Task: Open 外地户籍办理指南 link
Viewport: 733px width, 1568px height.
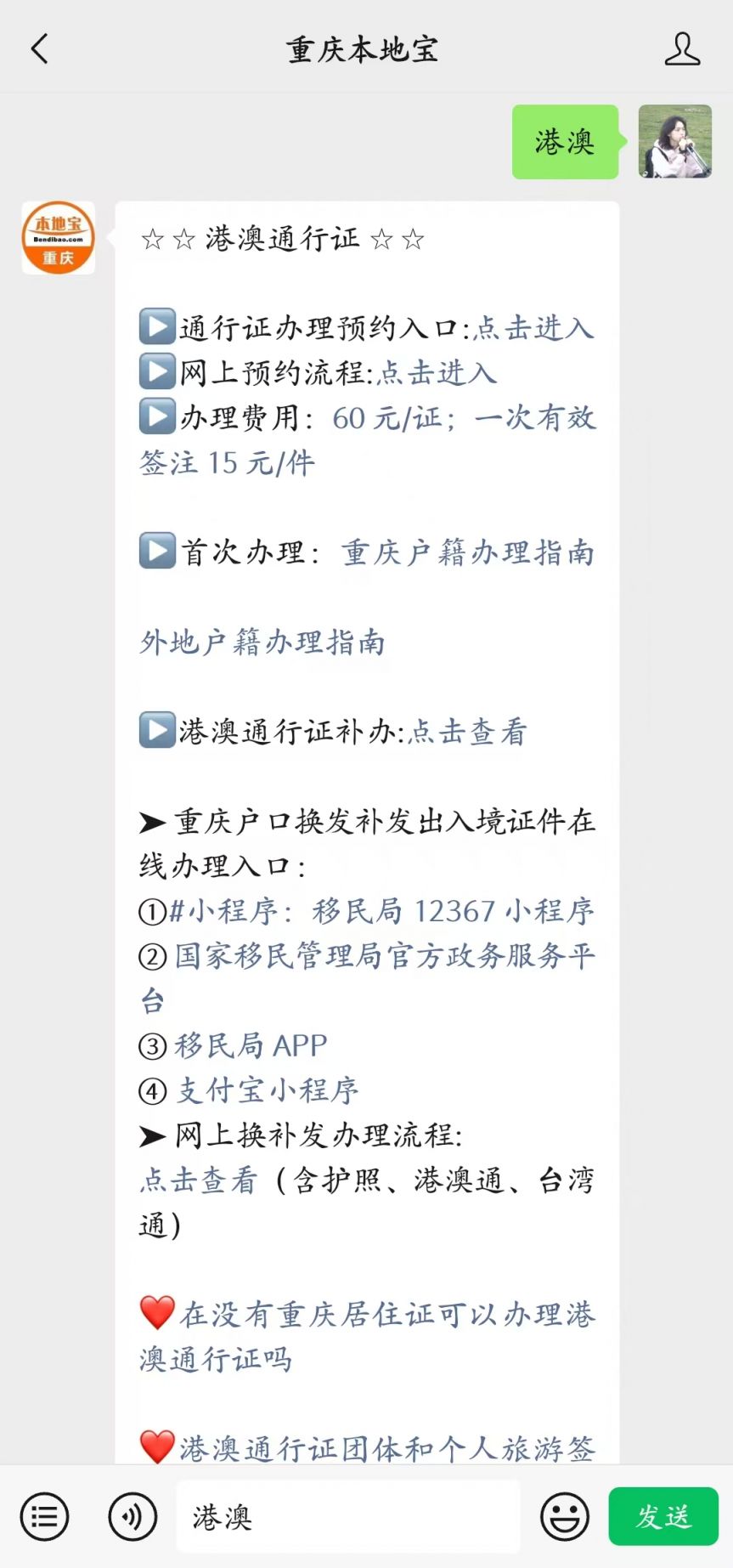Action: (262, 642)
